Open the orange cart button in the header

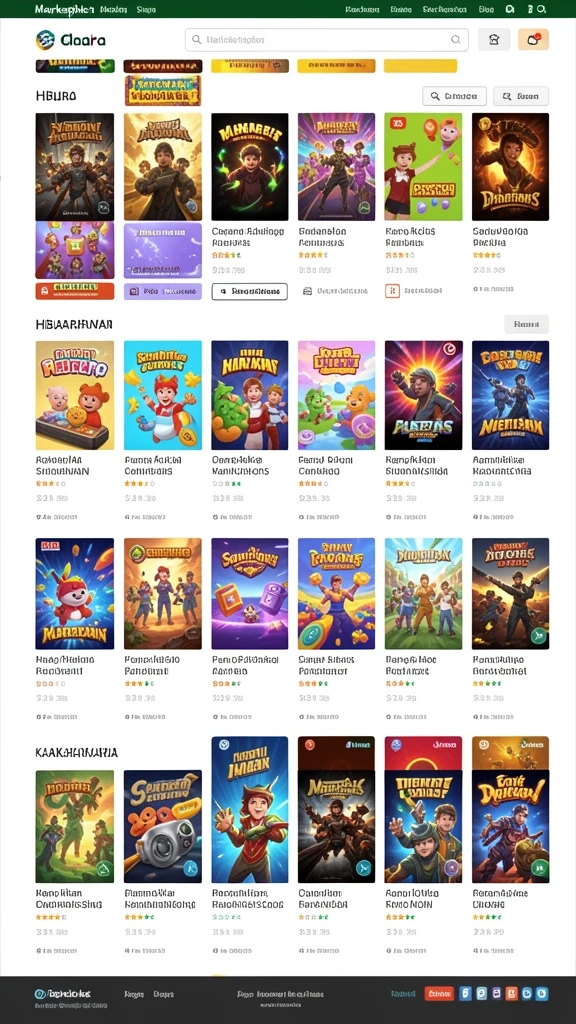click(533, 40)
